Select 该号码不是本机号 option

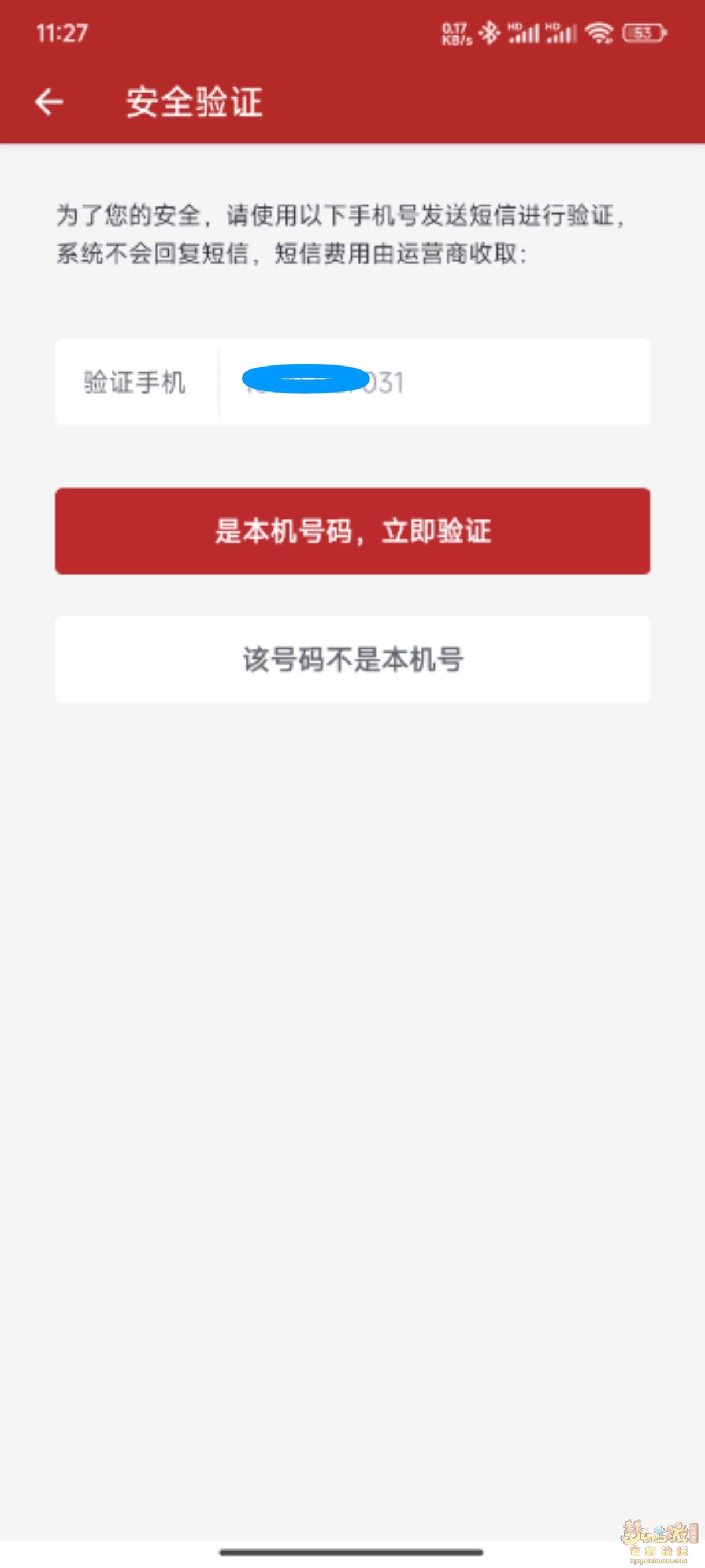[353, 659]
